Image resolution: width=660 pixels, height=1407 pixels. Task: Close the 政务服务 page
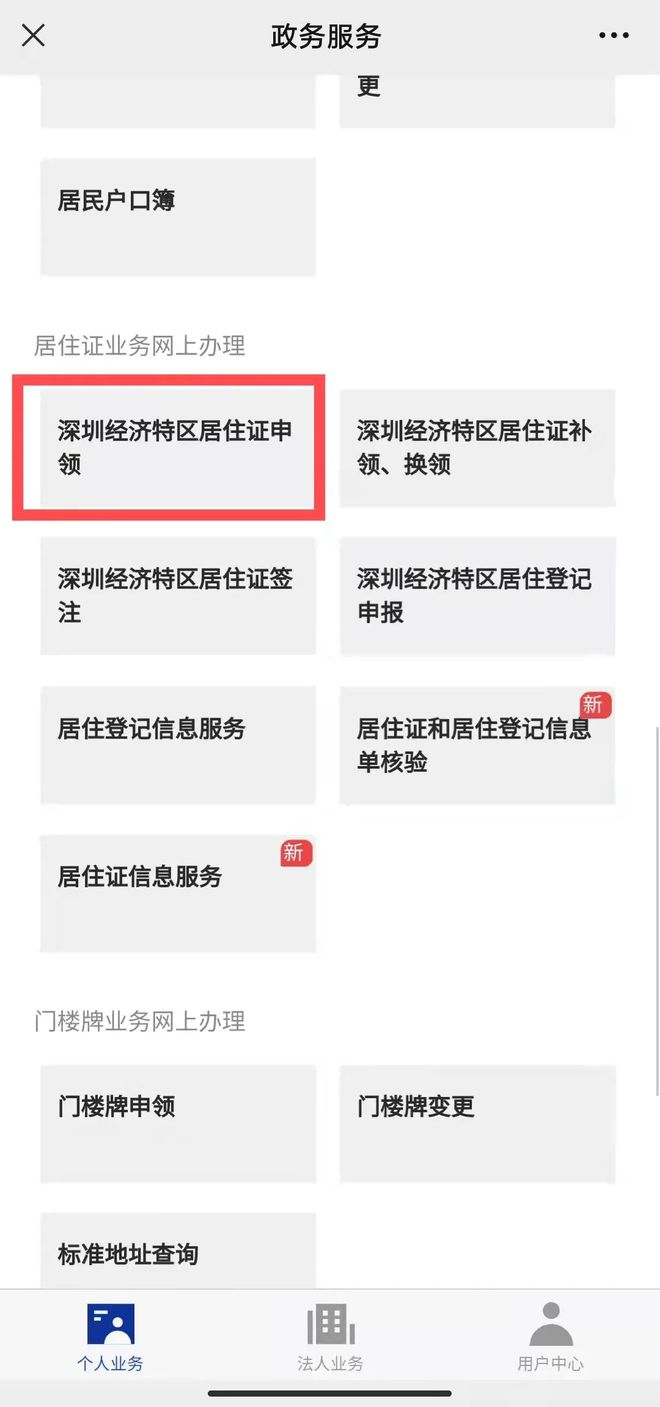[x=33, y=36]
